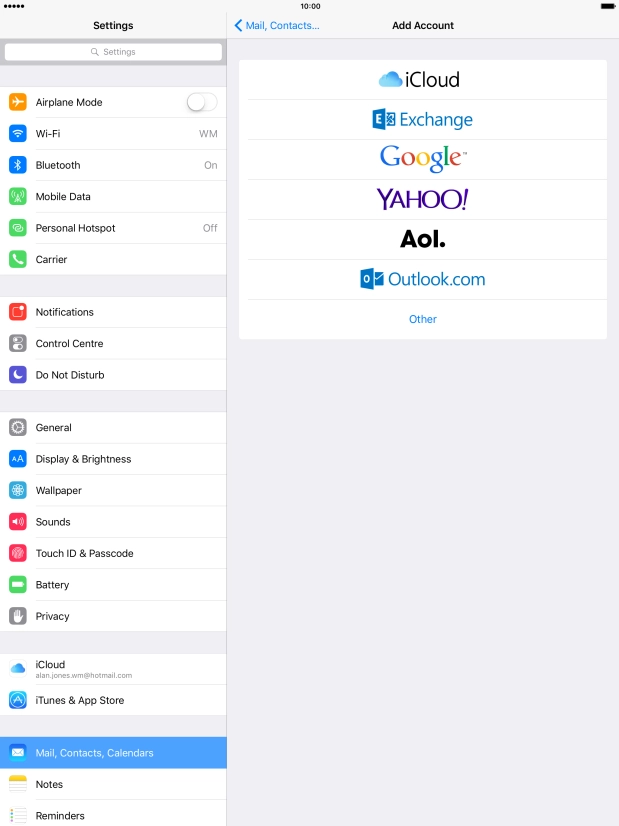The width and height of the screenshot is (619, 826).
Task: Open Bluetooth settings
Action: point(113,165)
